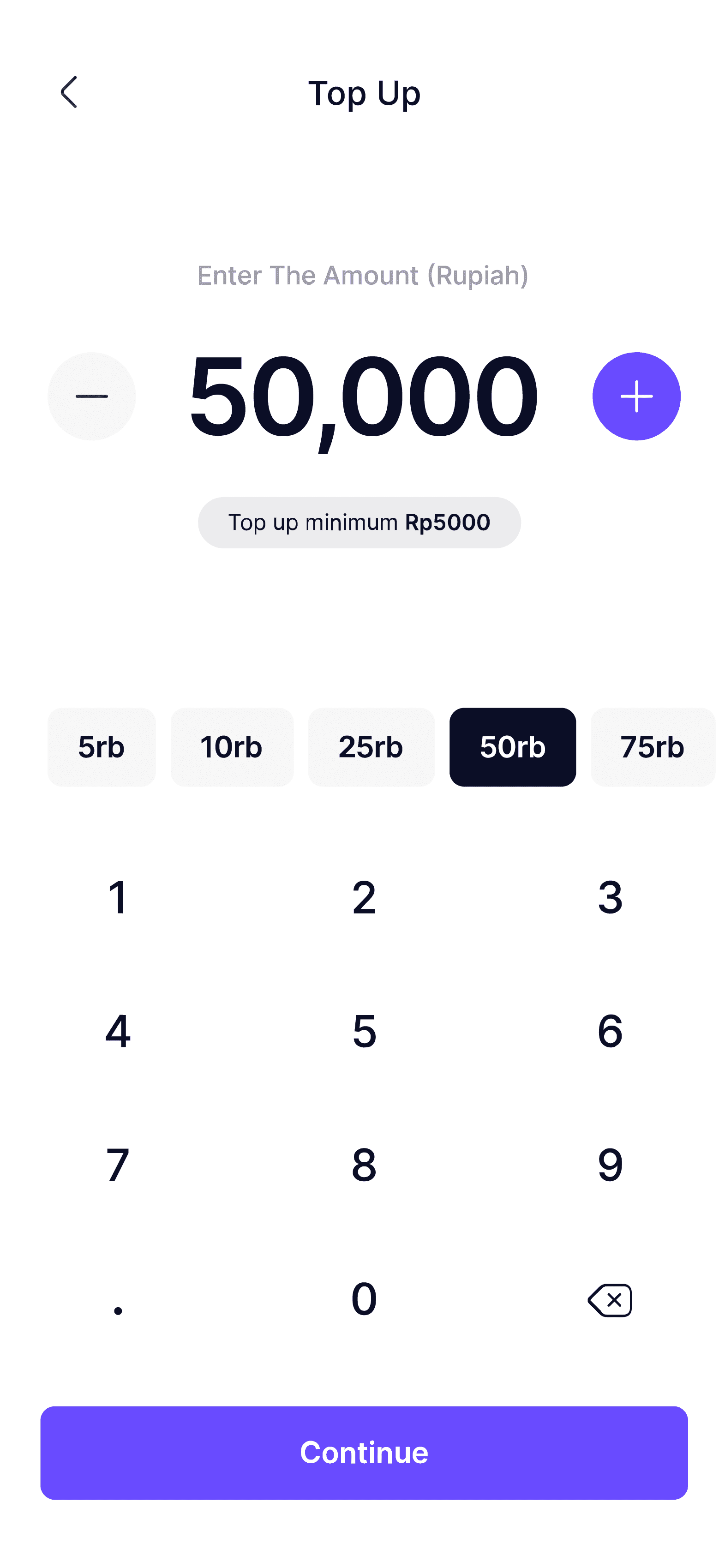Screen dimensions: 725x1568
Task: Go back from Top Up screen
Action: coord(69,92)
